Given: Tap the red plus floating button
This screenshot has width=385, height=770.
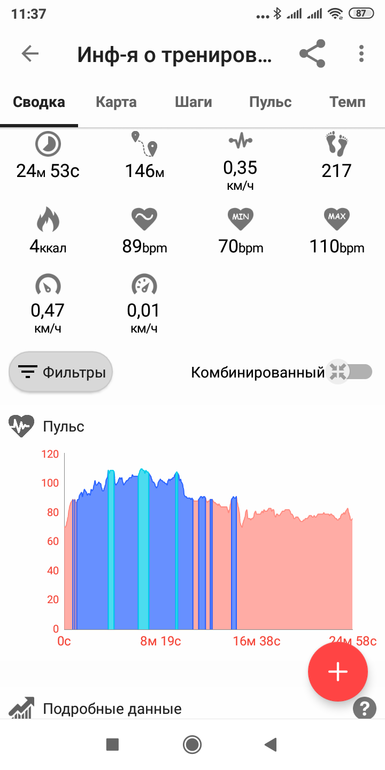Looking at the screenshot, I should pyautogui.click(x=338, y=672).
